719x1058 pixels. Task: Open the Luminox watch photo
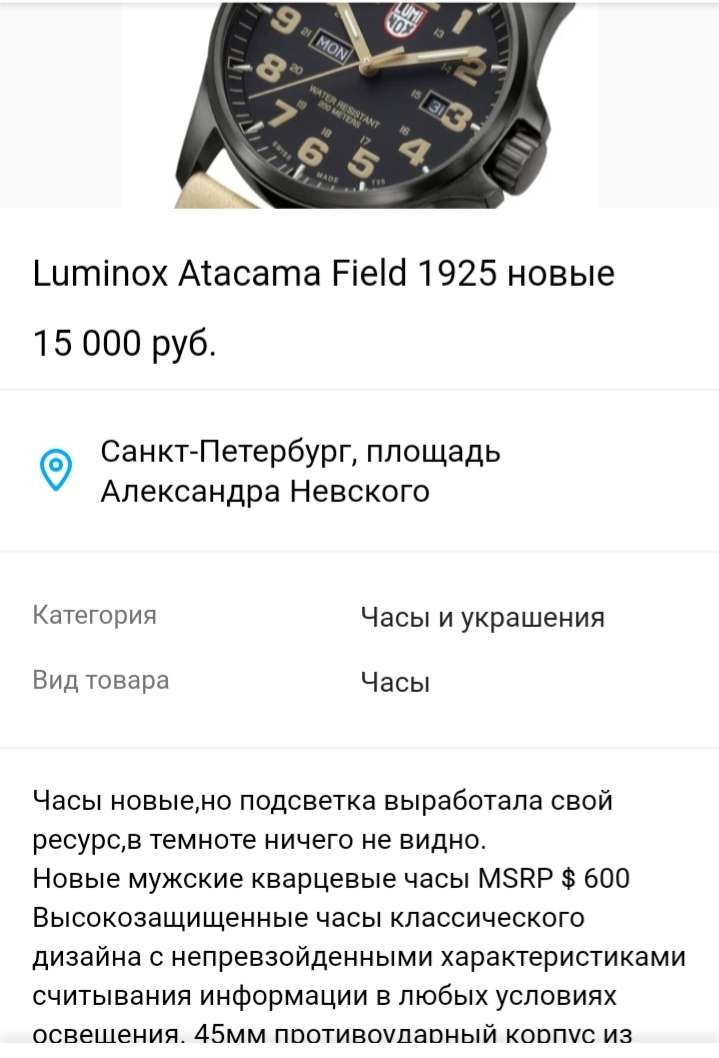[360, 102]
